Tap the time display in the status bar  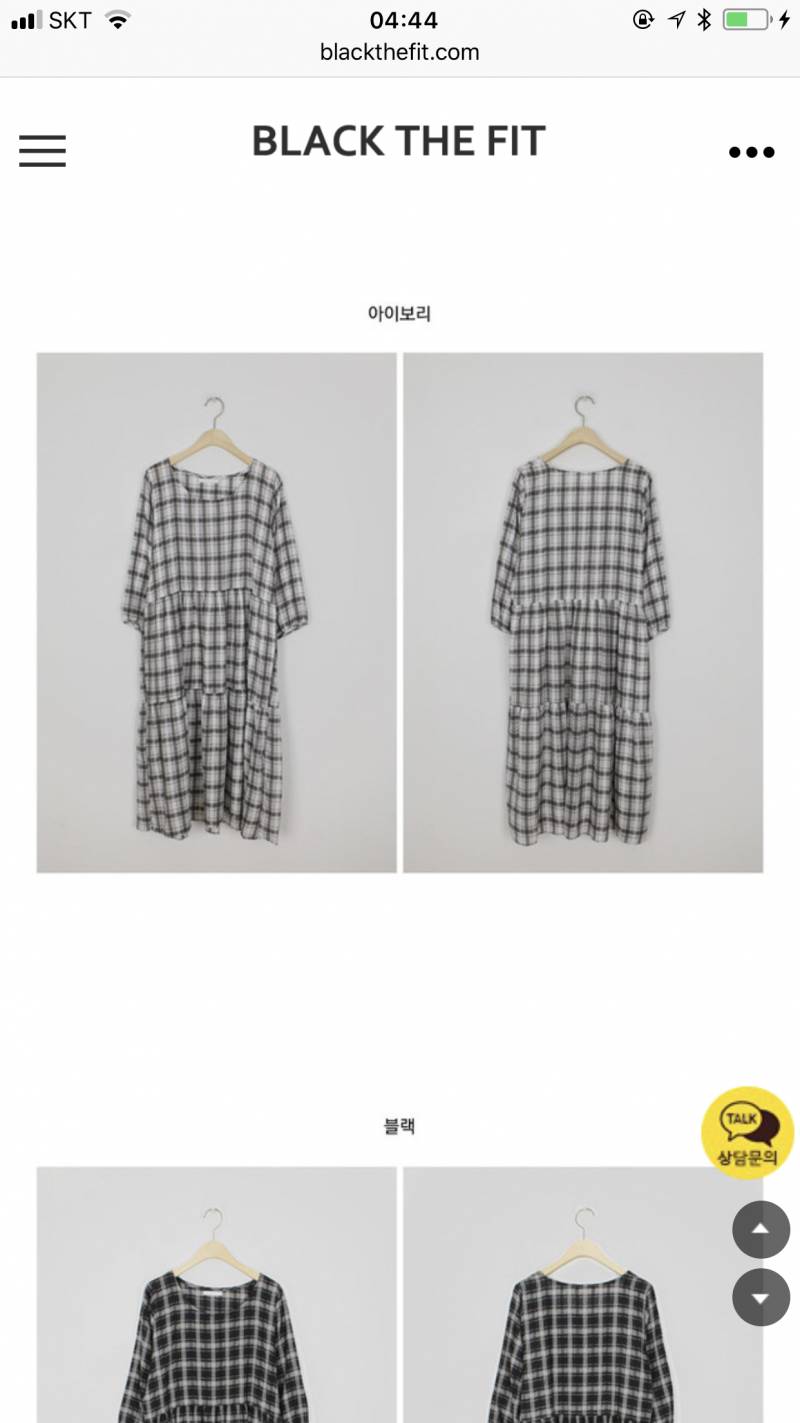(x=399, y=18)
